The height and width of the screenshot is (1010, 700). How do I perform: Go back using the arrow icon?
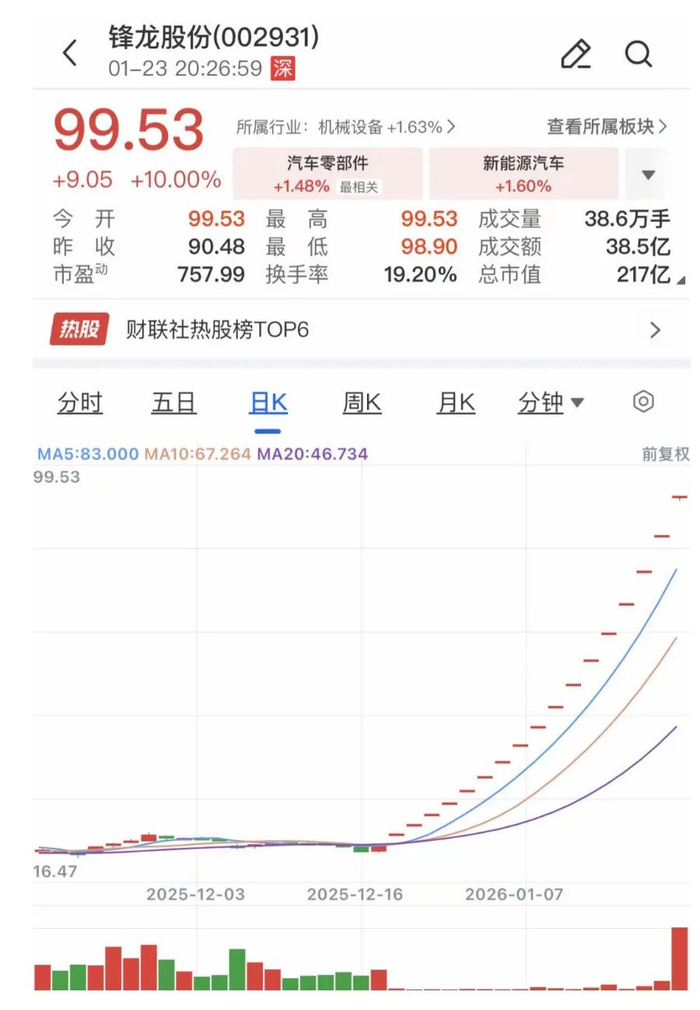click(69, 53)
